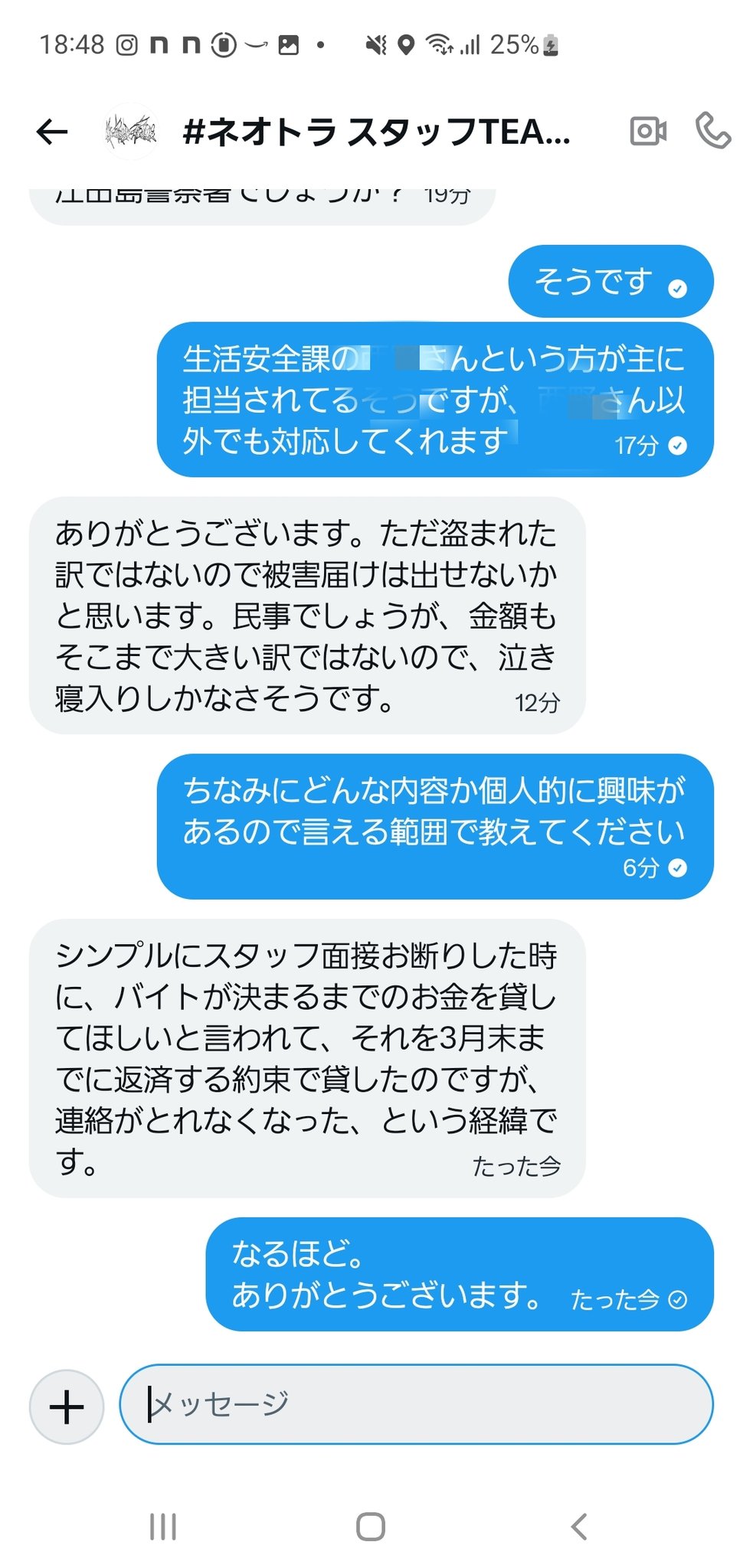Open the plus attachment menu

[x=67, y=1406]
